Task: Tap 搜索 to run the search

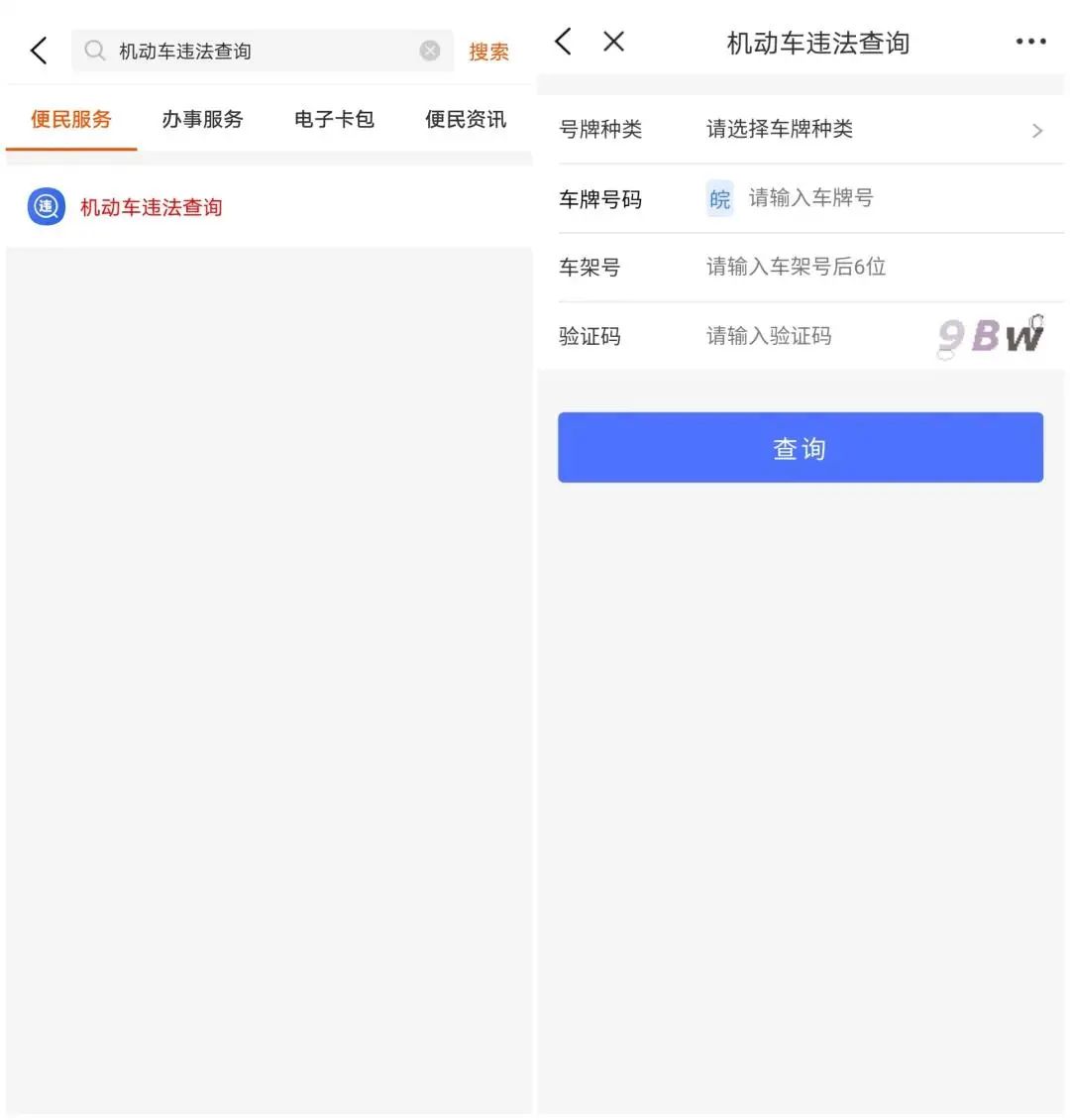Action: coord(488,51)
